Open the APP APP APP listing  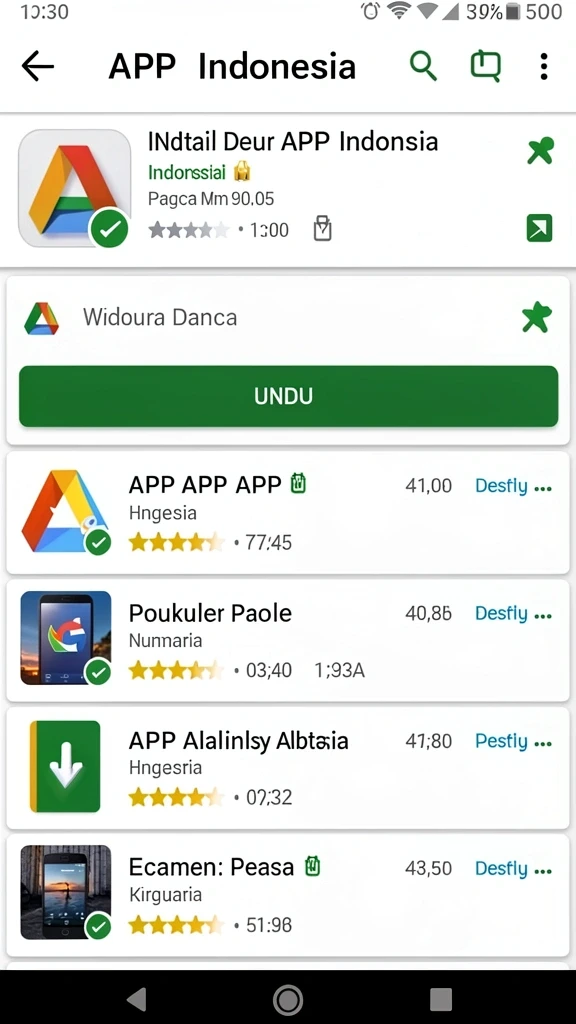click(x=288, y=513)
